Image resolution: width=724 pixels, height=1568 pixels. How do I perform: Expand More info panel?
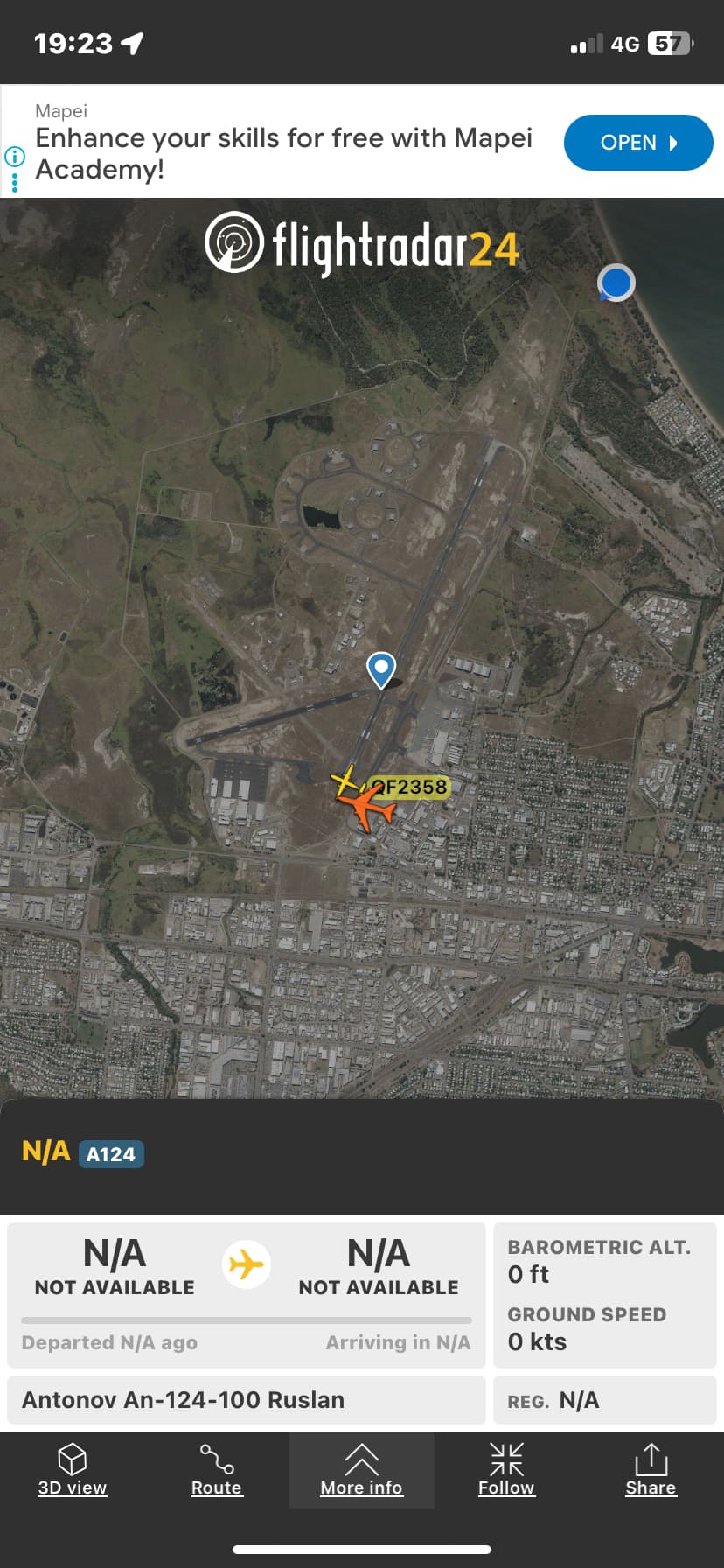[x=361, y=1470]
